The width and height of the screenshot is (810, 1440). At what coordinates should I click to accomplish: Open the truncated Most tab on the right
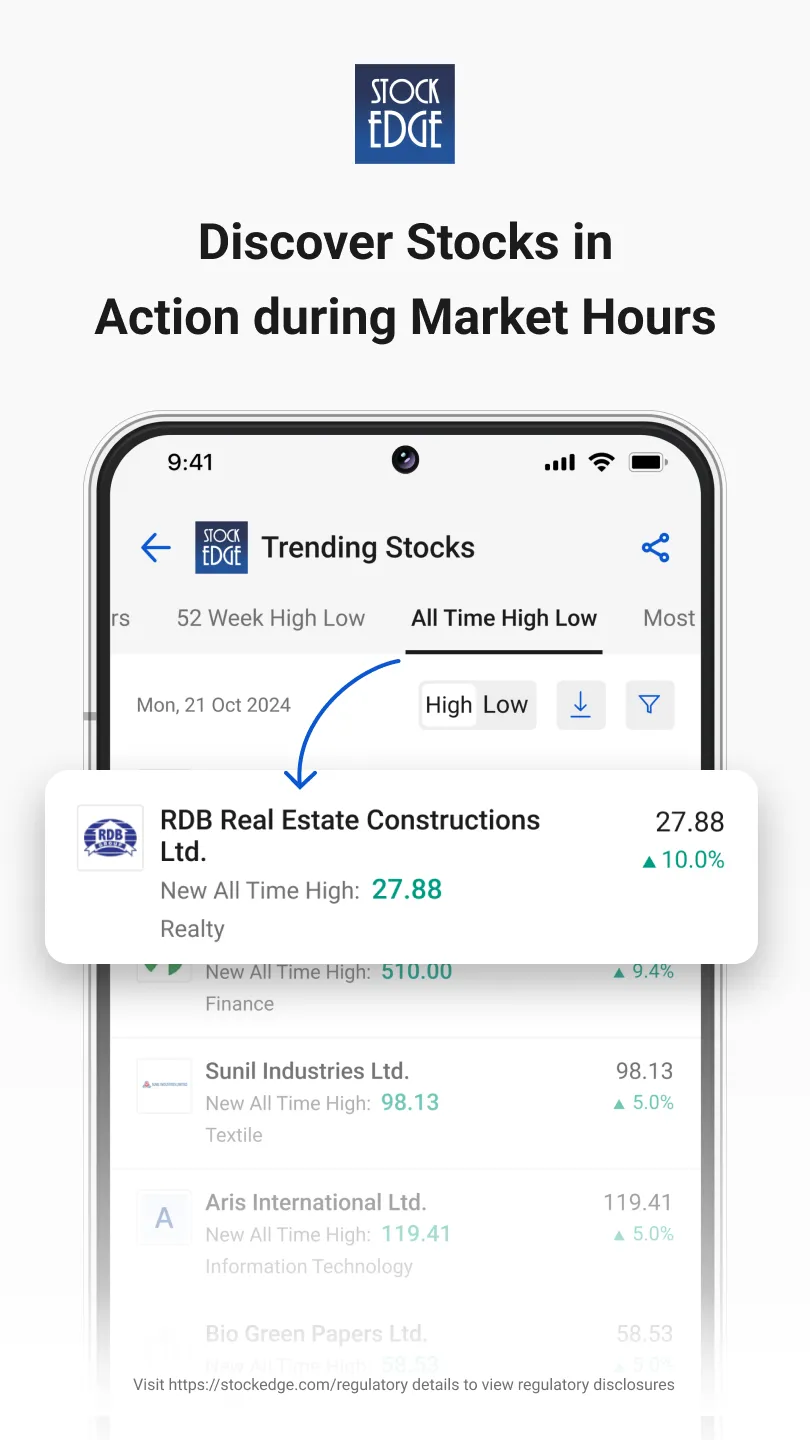(x=668, y=618)
